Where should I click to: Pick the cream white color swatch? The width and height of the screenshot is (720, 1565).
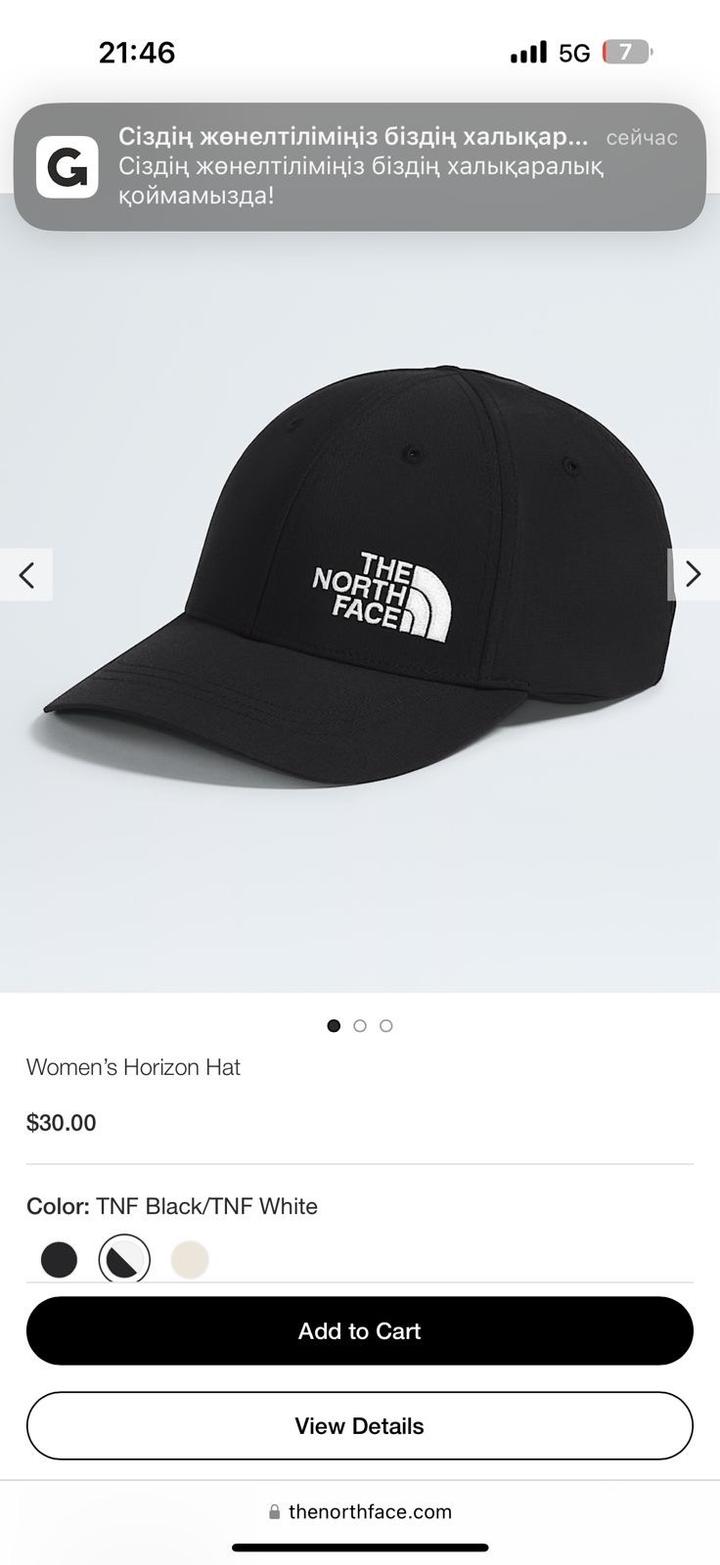point(189,1259)
